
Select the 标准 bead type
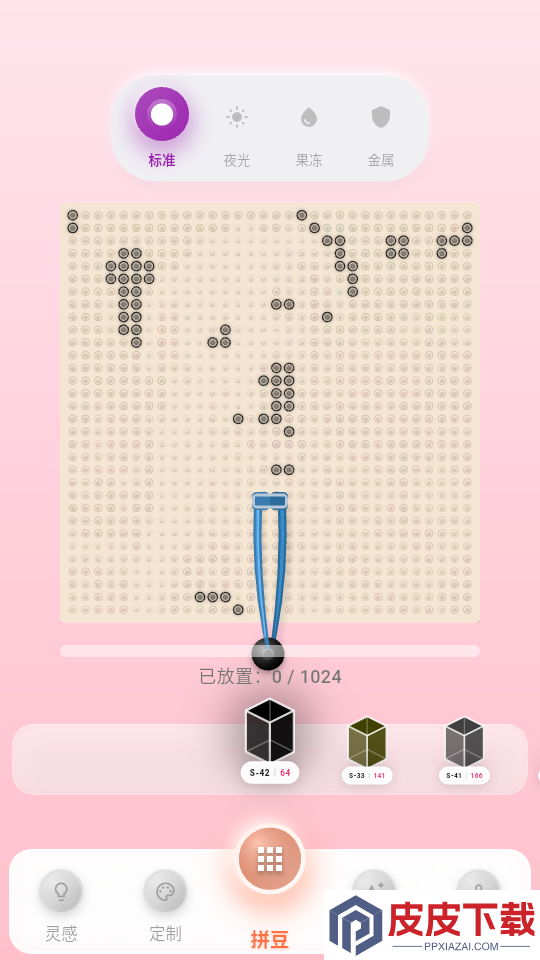[x=162, y=127]
